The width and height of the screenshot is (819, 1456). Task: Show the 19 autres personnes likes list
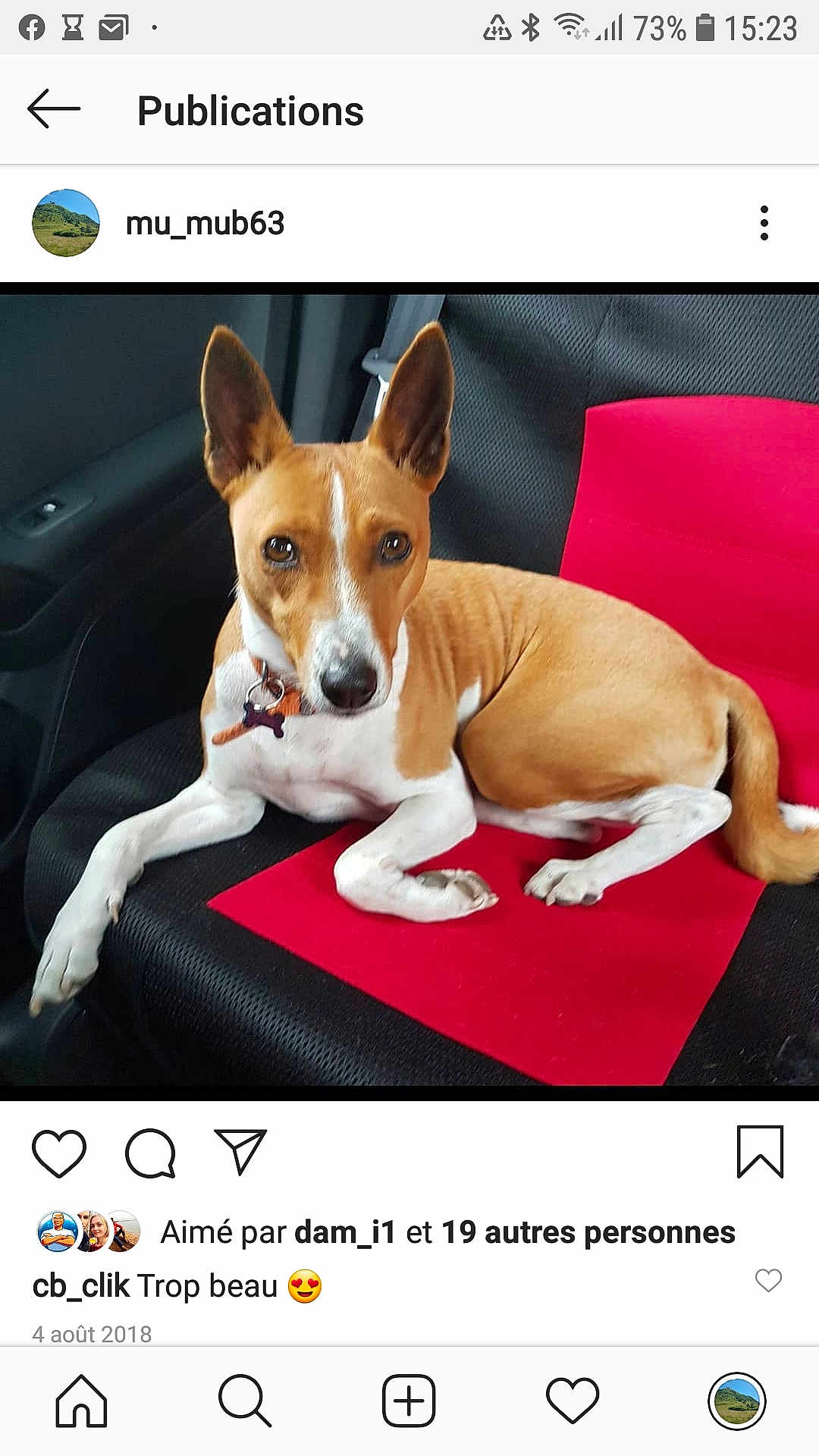pos(588,1232)
